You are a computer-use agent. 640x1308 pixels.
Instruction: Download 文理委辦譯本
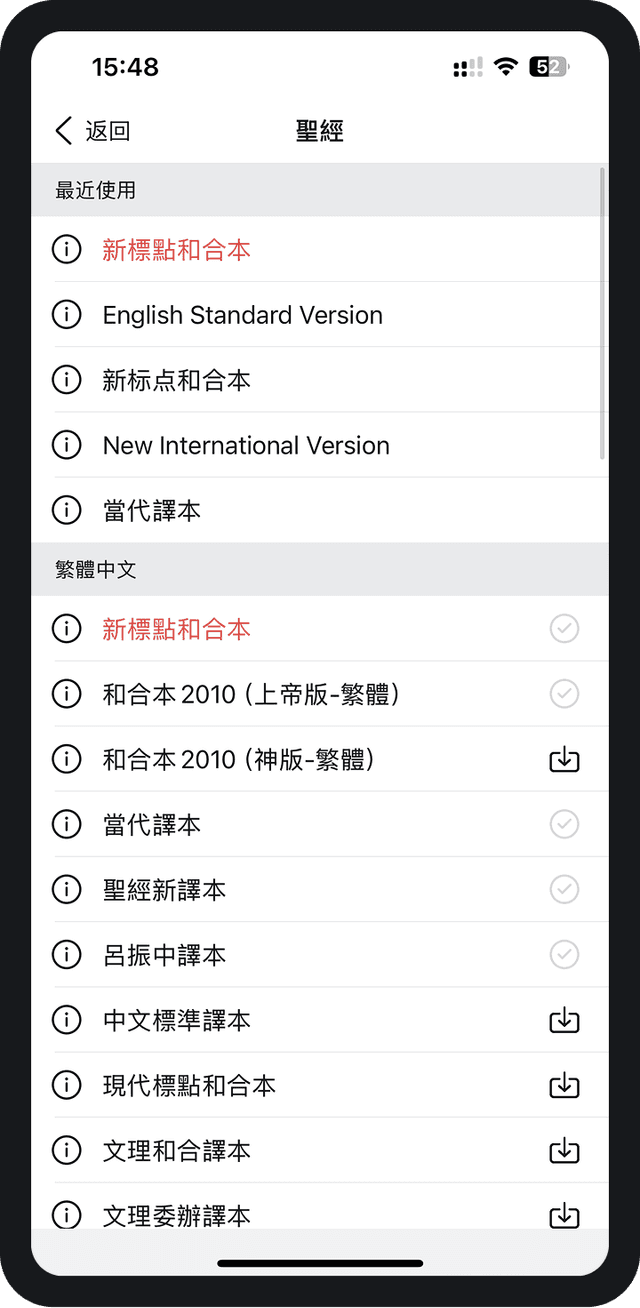[564, 1215]
